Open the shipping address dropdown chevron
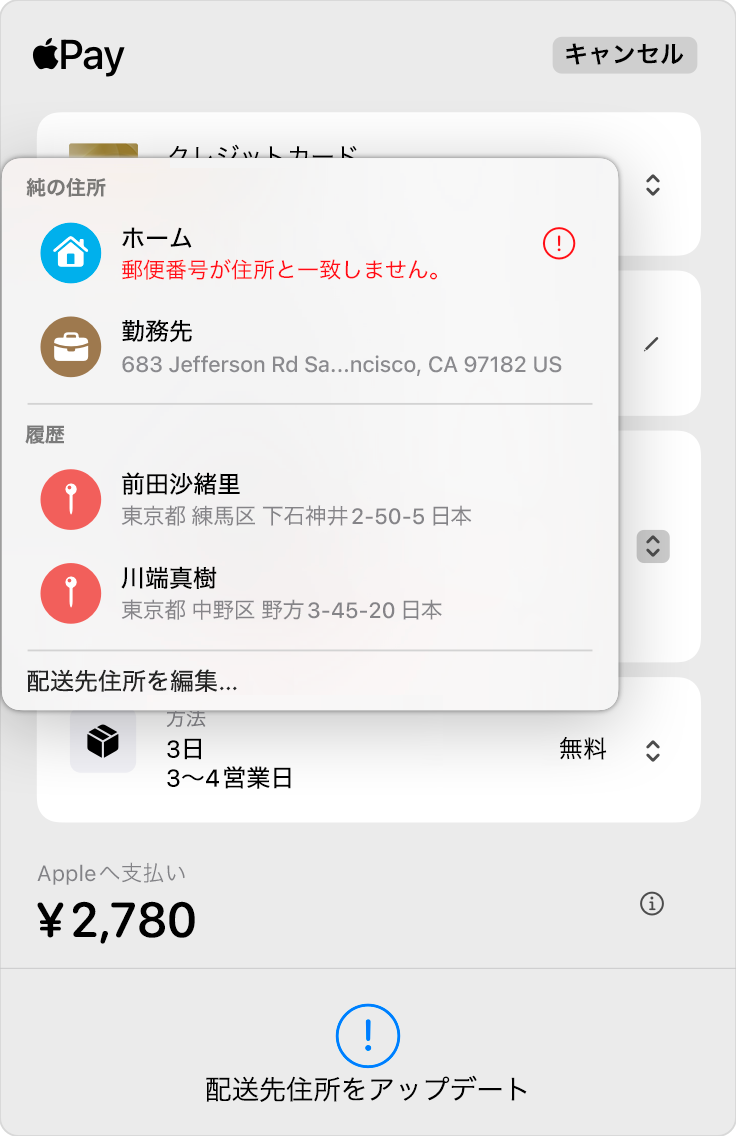The width and height of the screenshot is (736, 1136). point(652,547)
